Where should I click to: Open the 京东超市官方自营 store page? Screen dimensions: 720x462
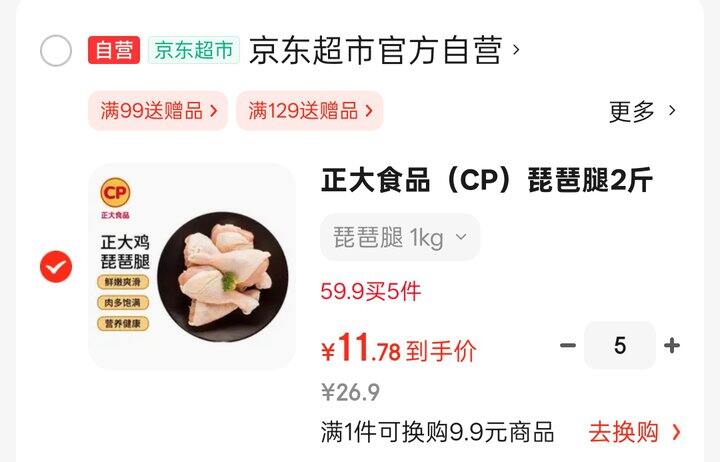384,50
